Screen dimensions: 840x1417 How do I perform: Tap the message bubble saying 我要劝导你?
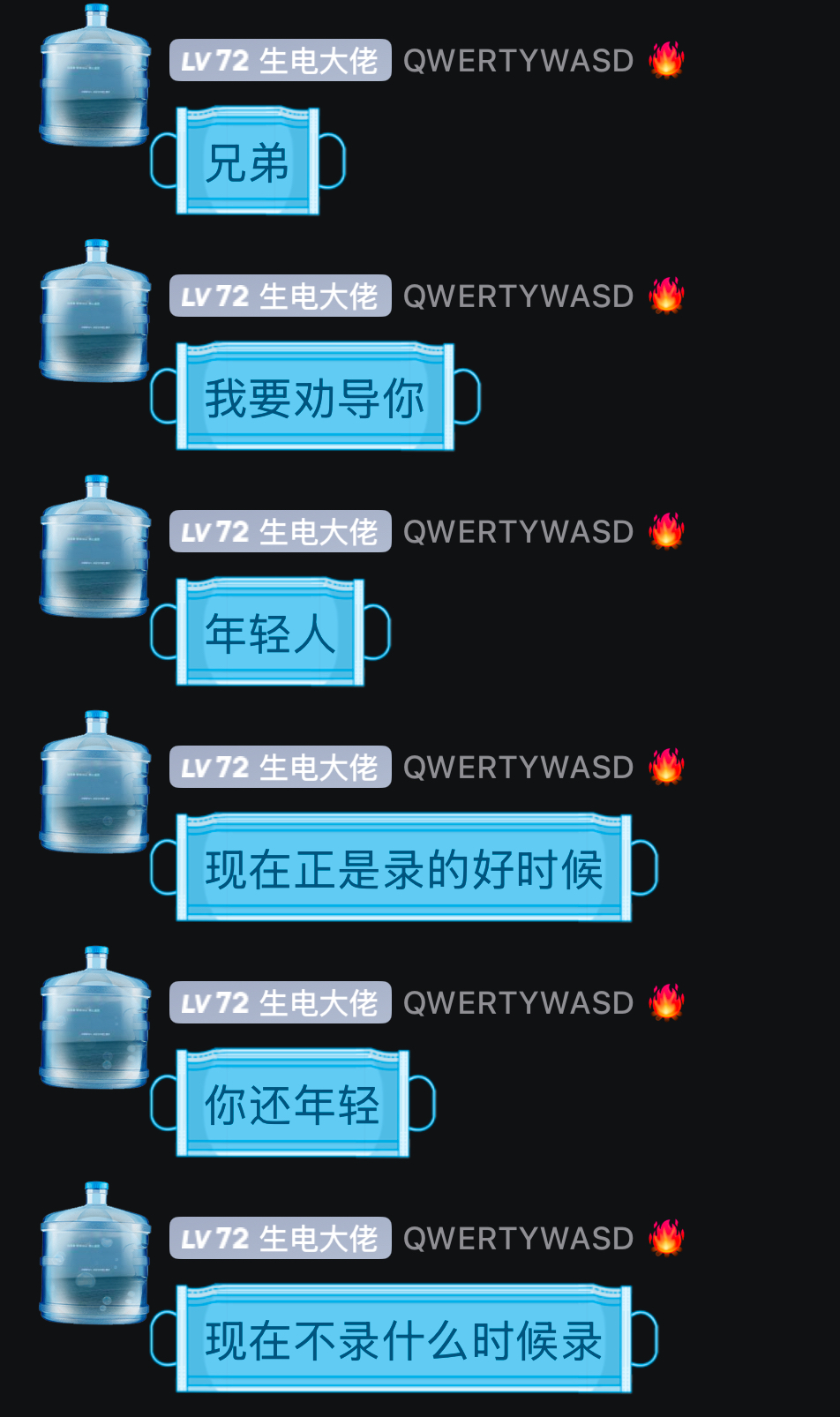coord(315,397)
